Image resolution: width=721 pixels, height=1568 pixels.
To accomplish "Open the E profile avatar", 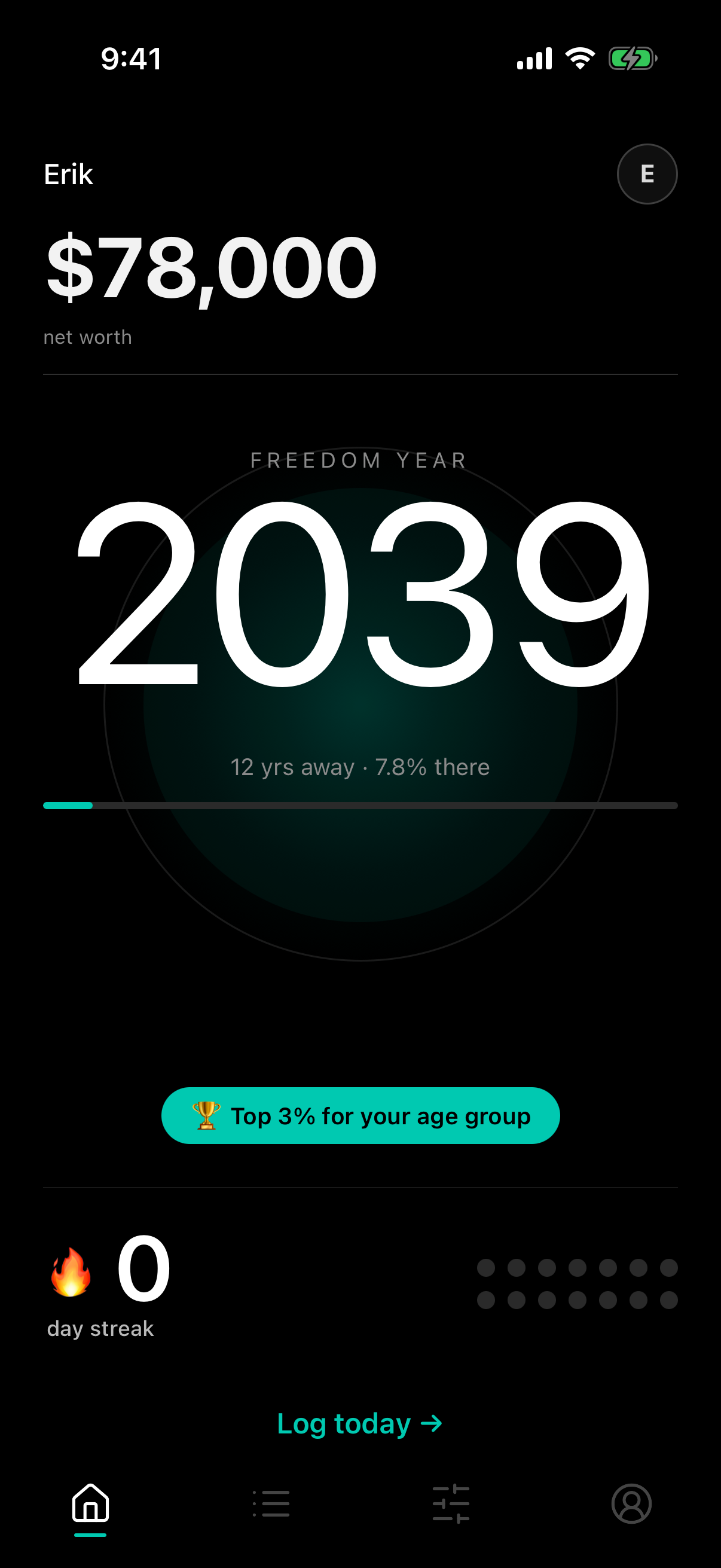I will (647, 174).
